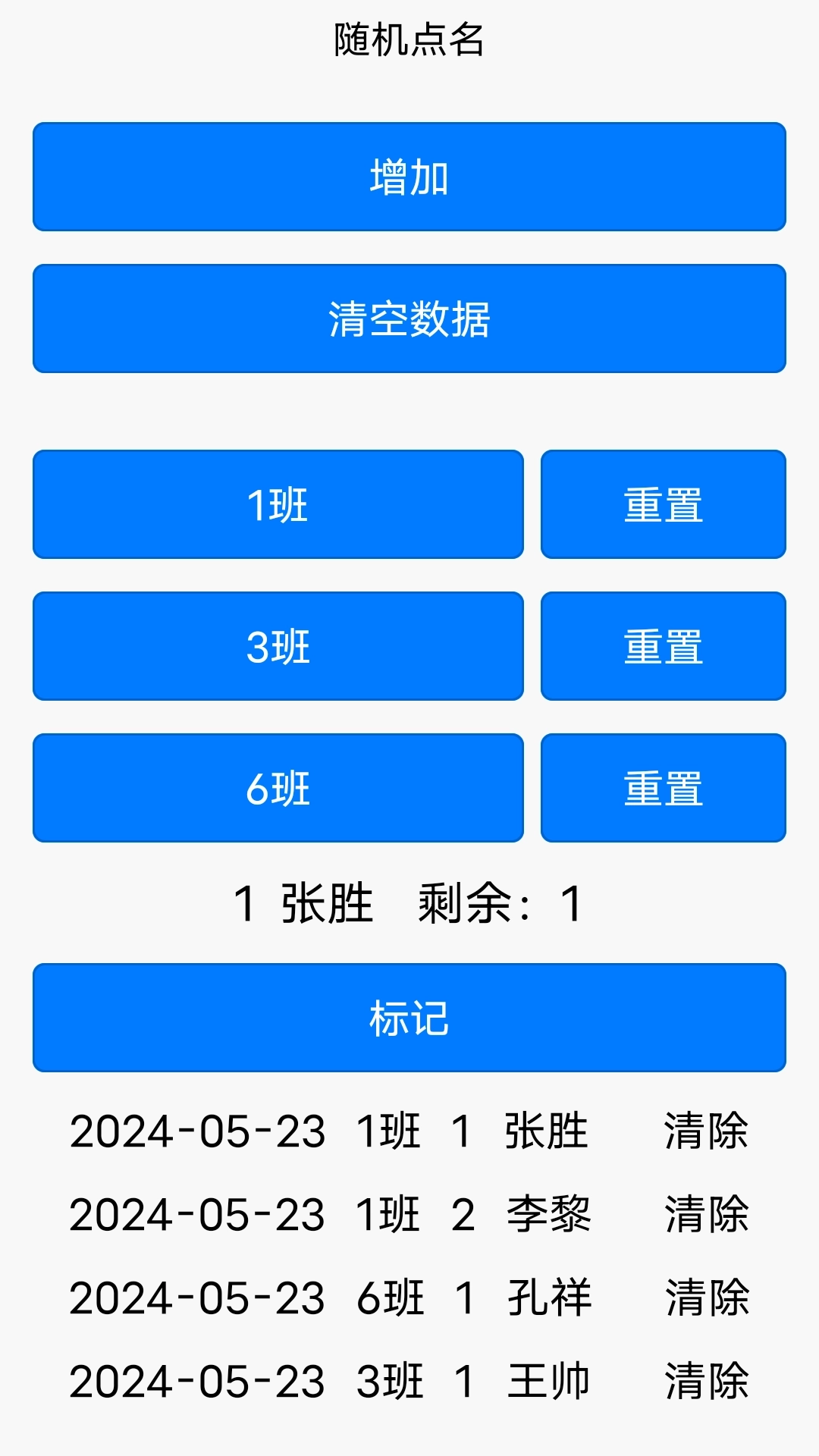Viewport: 819px width, 1456px height.
Task: Reset 3班 using its 重置 button
Action: click(x=663, y=645)
